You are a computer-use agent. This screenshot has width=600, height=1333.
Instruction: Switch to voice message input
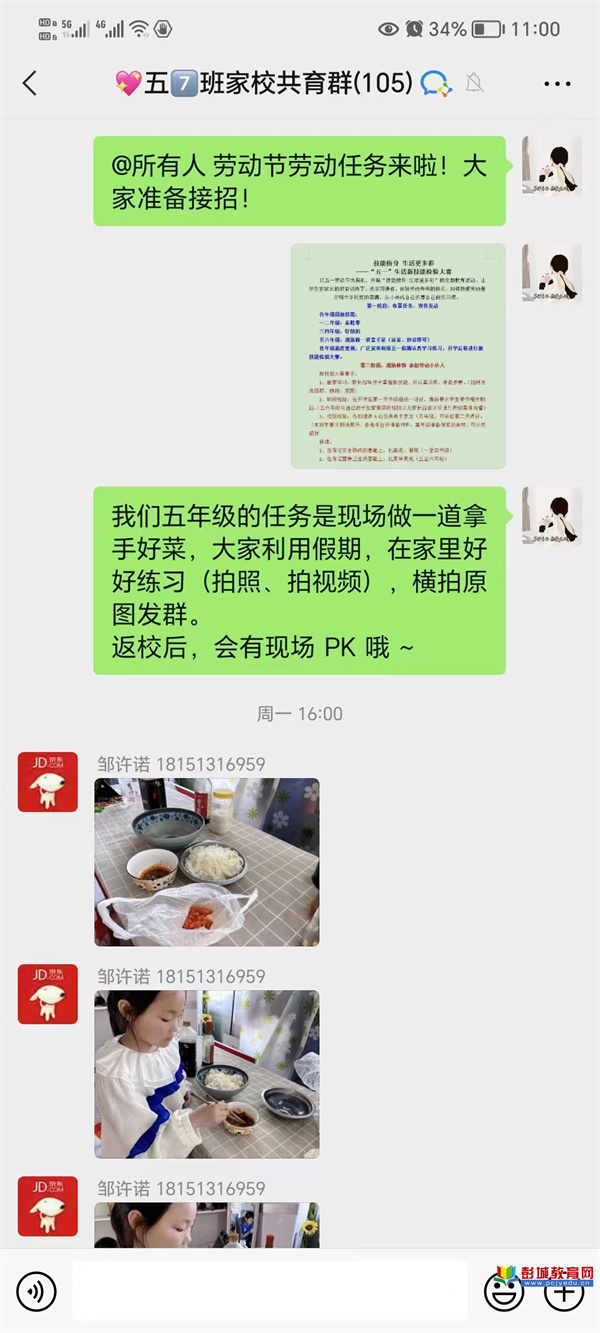36,1292
